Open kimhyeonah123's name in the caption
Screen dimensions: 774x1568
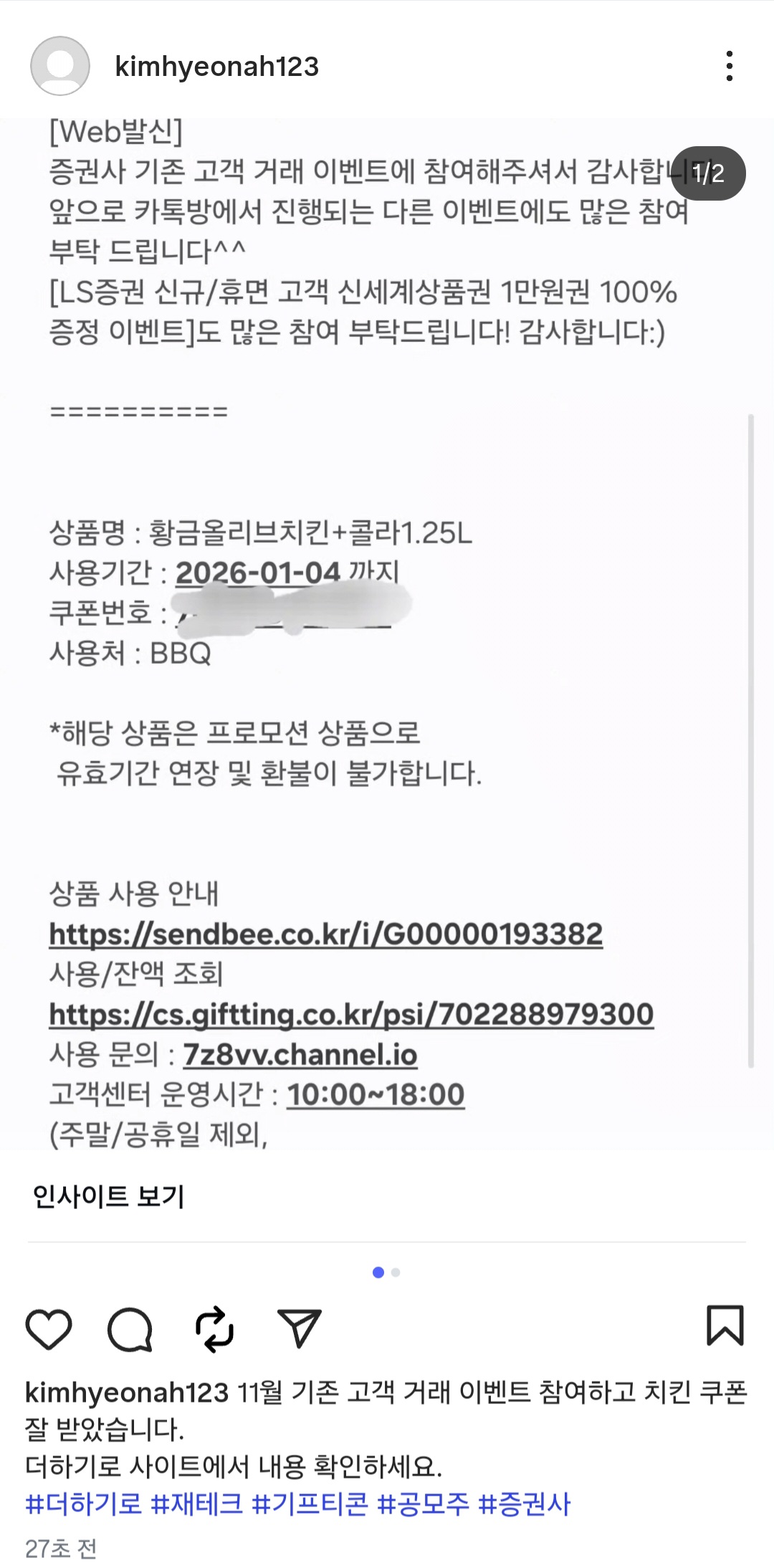click(126, 1392)
